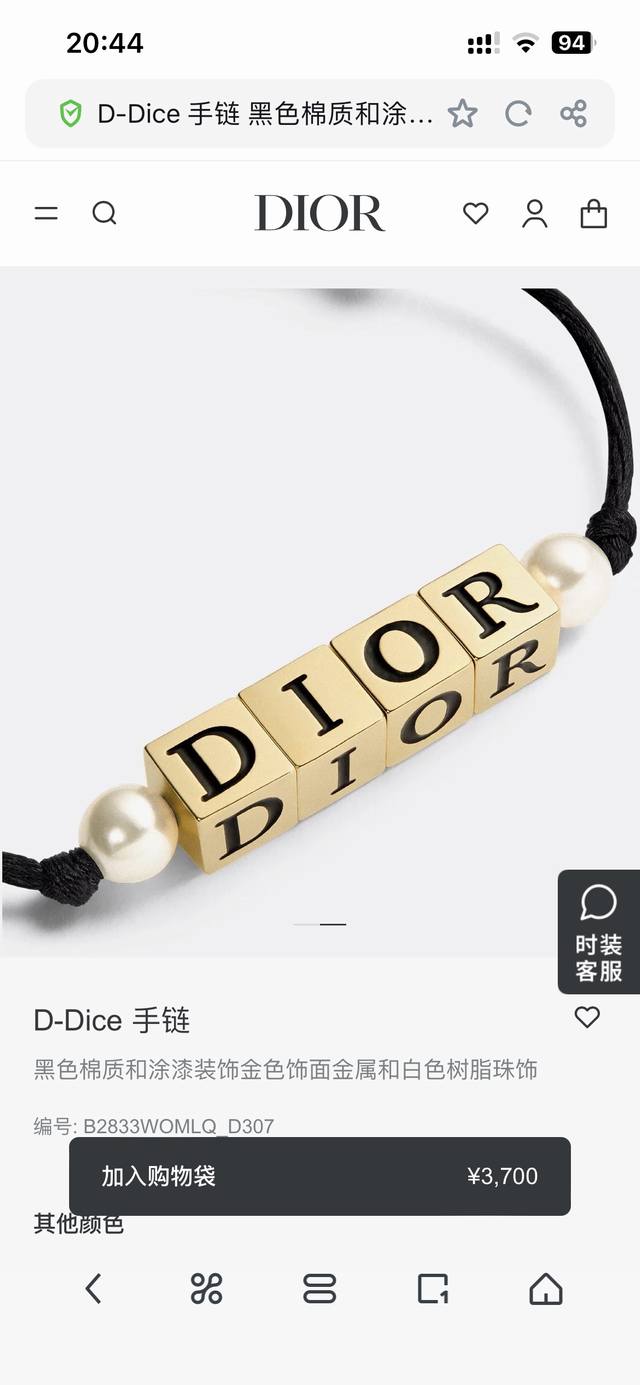640x1385 pixels.
Task: Go back in the browser
Action: point(93,1289)
